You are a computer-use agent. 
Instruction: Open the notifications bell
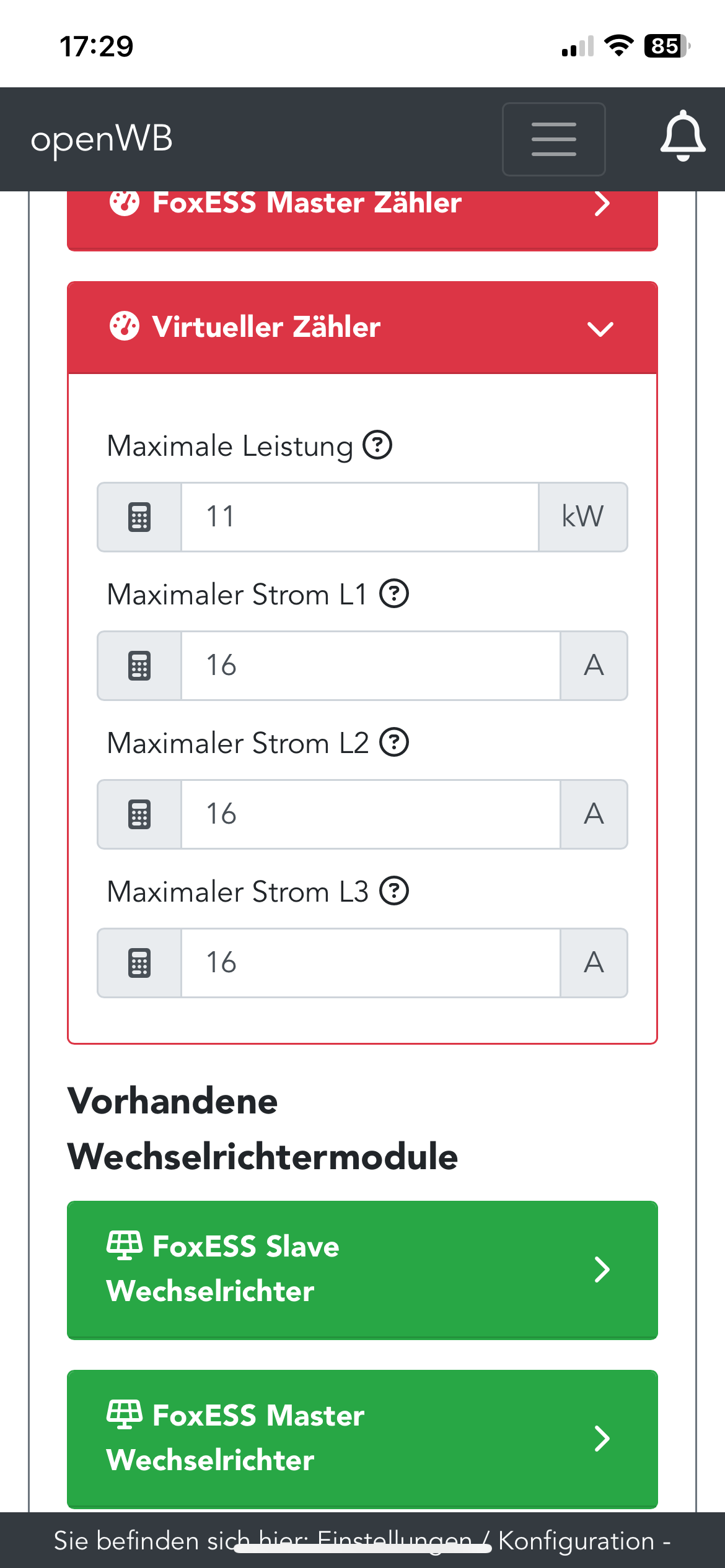(682, 136)
